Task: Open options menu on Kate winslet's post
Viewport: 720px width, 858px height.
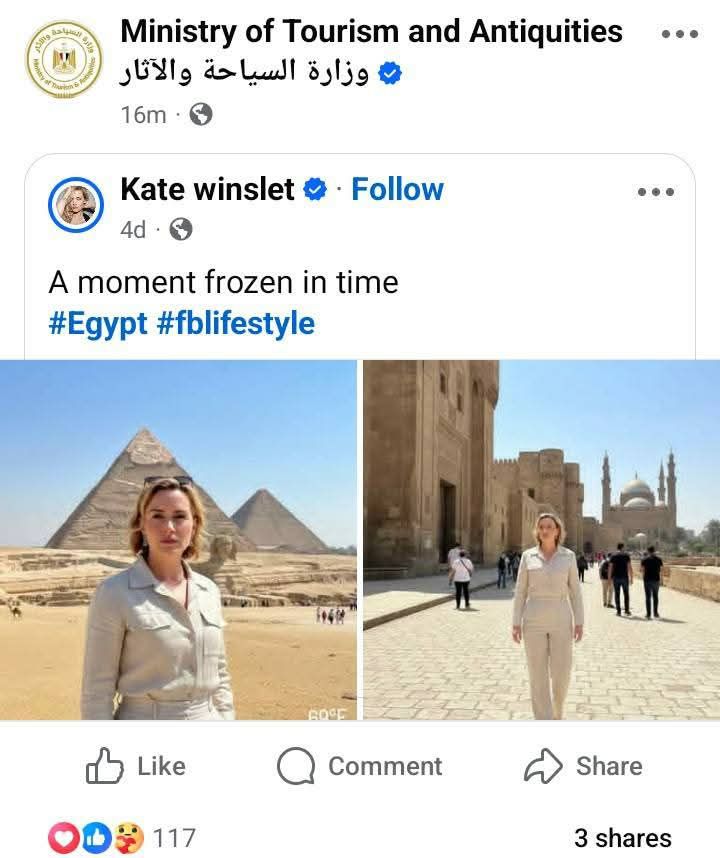Action: [656, 191]
